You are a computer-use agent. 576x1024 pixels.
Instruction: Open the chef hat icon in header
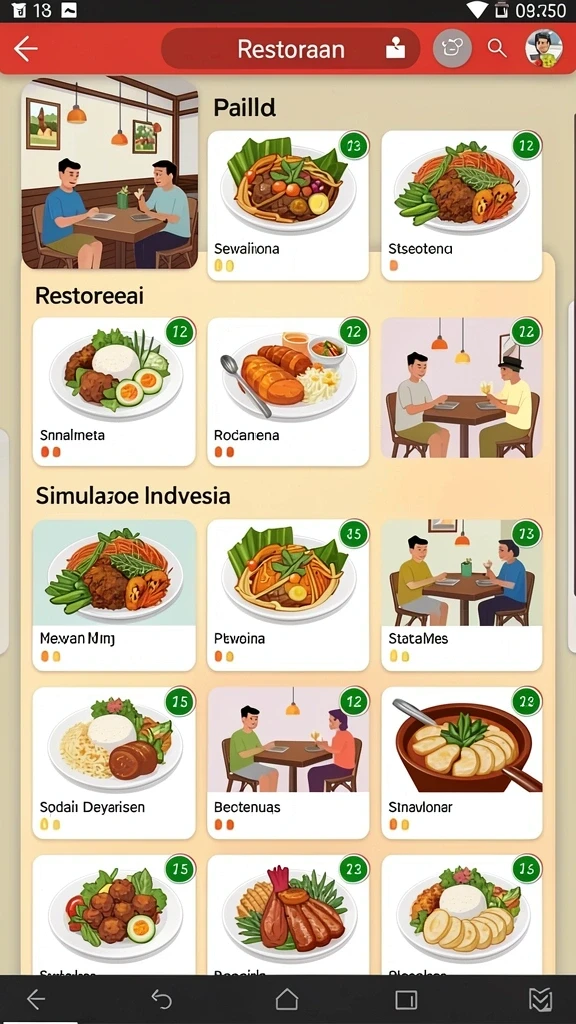452,48
